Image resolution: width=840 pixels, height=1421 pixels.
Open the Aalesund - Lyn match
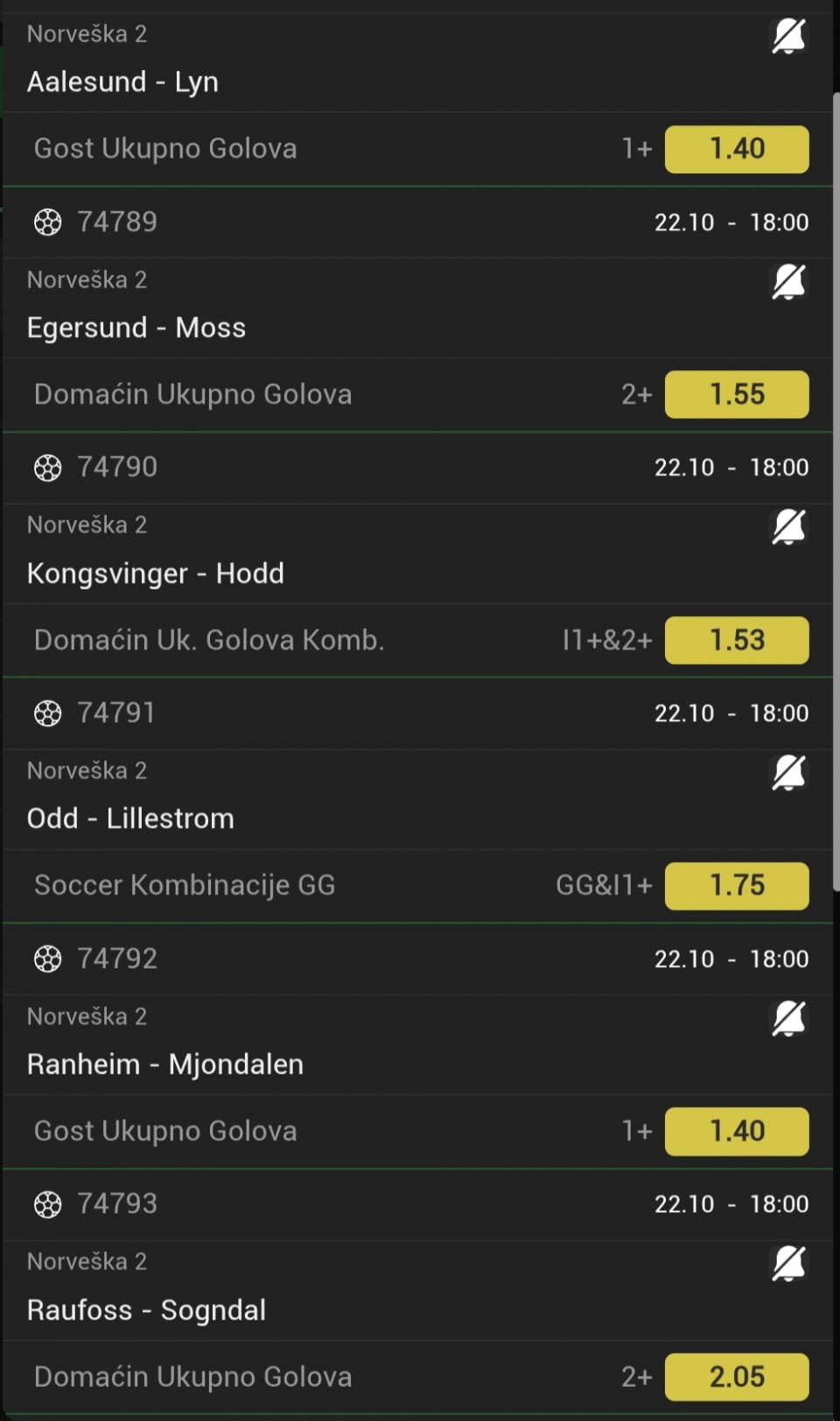[122, 82]
